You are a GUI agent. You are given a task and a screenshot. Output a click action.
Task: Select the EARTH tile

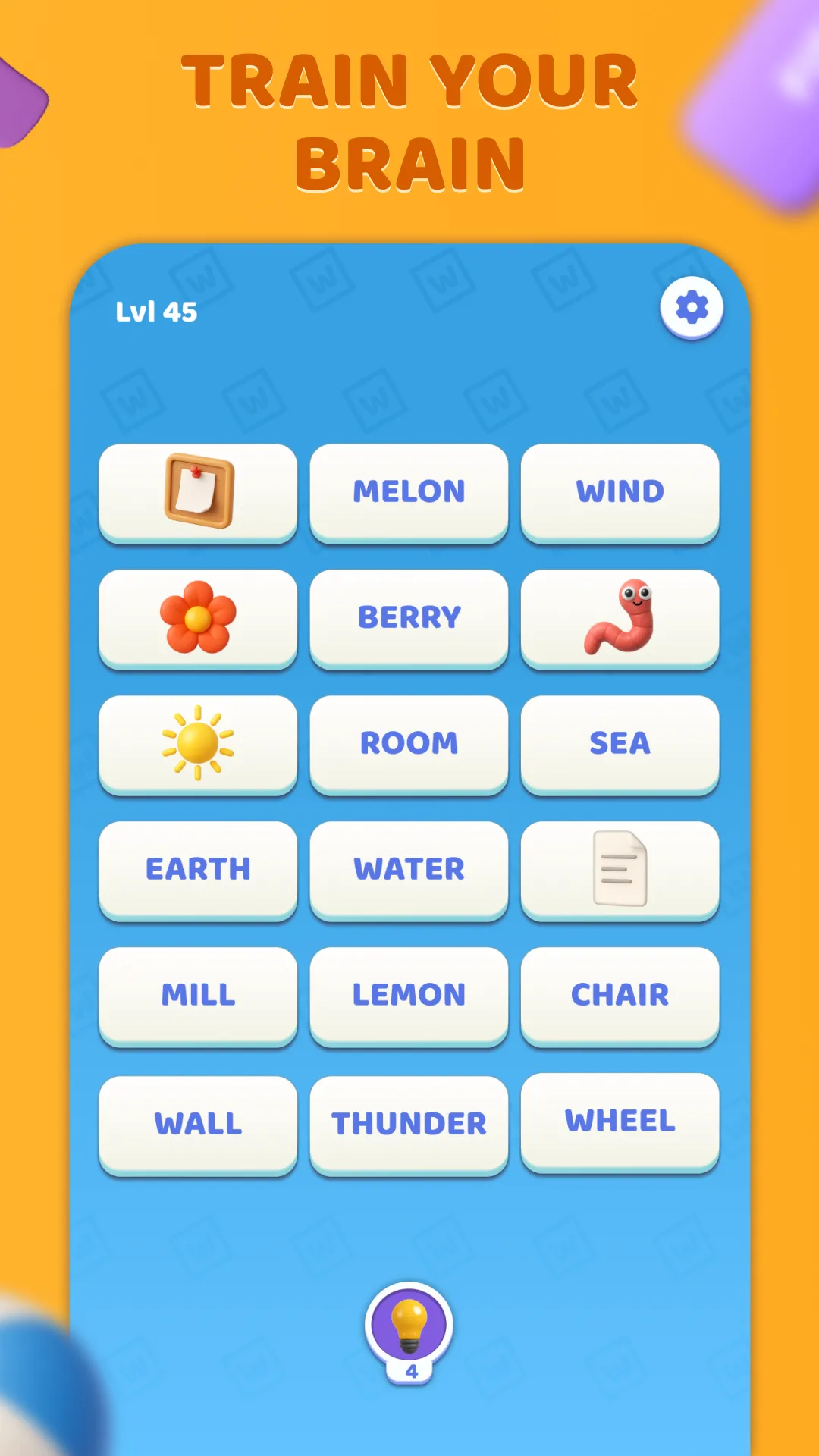198,870
